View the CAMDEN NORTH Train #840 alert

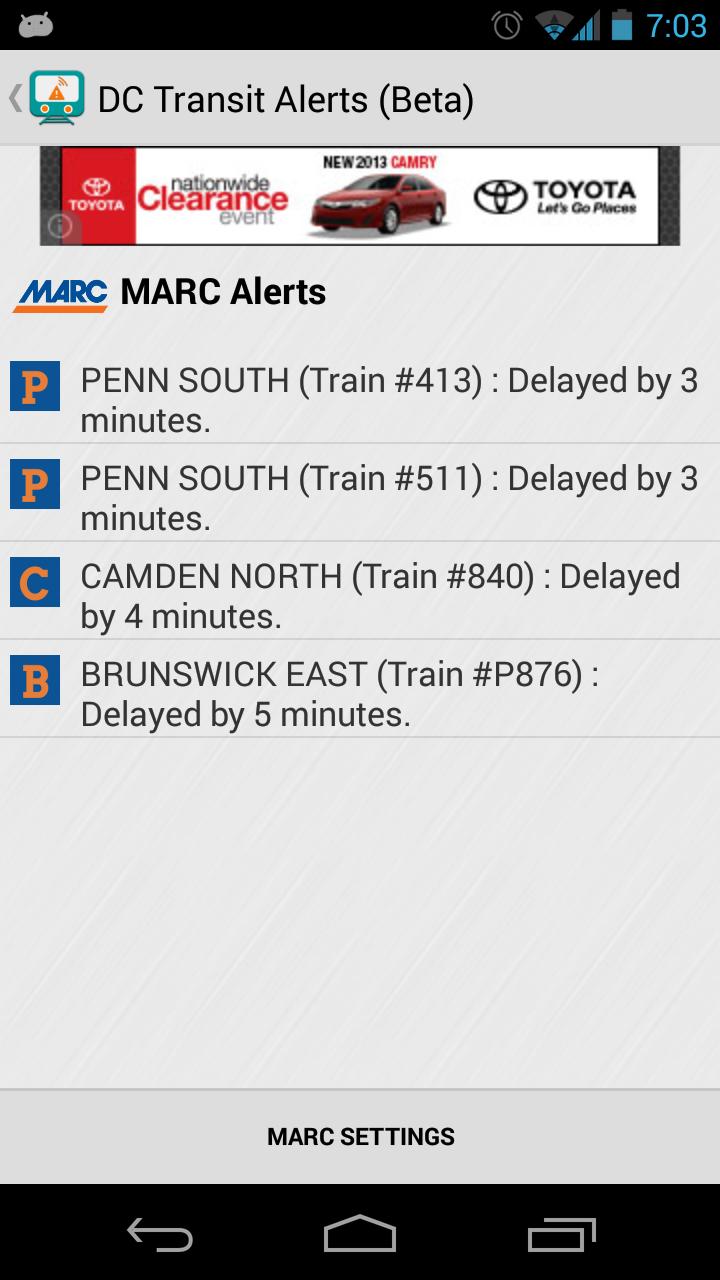coord(360,594)
